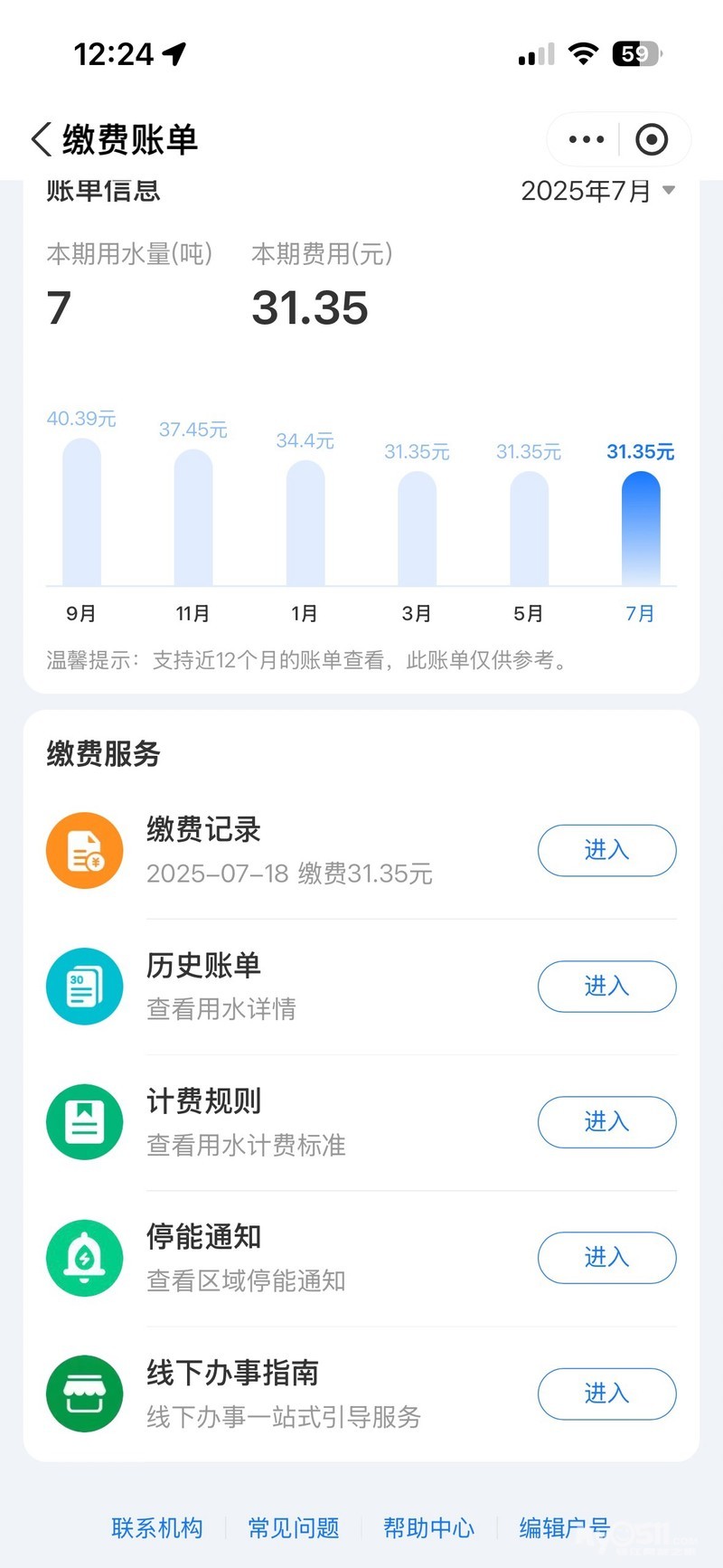
Task: Enter 线下办事指南 offline service guide
Action: click(x=606, y=1393)
